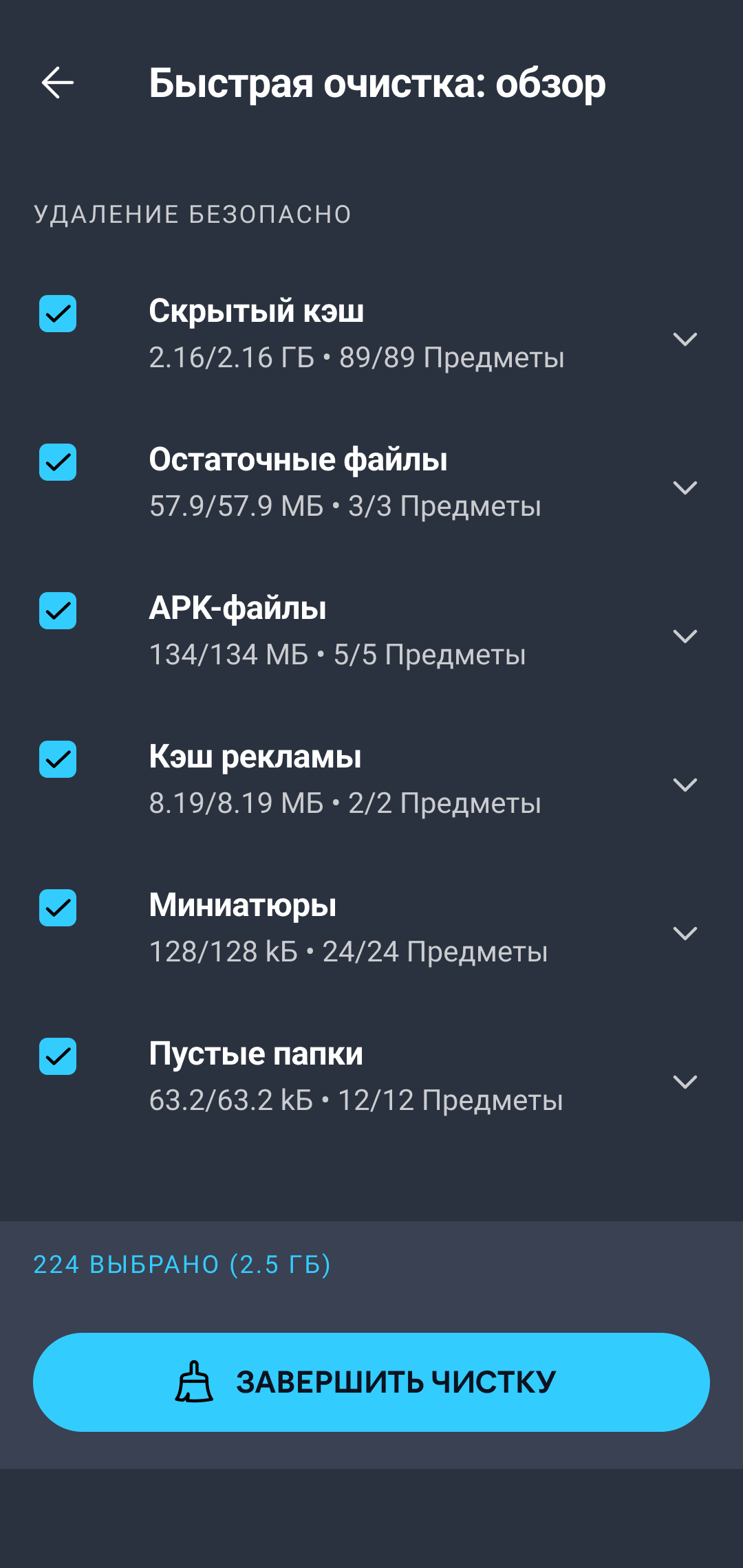Untick the Миниатюры checkbox

(x=58, y=908)
